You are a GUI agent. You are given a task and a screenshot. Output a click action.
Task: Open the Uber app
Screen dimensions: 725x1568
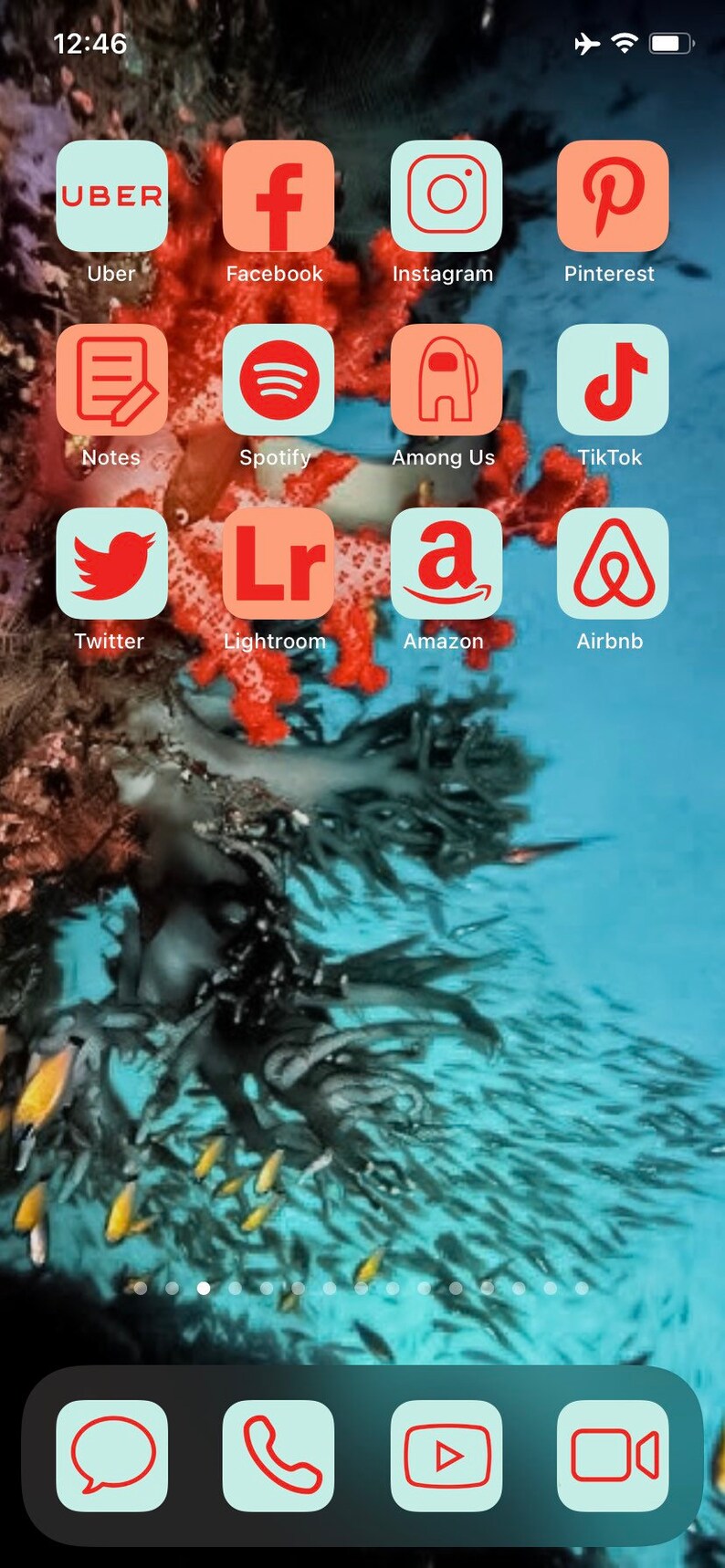point(111,195)
